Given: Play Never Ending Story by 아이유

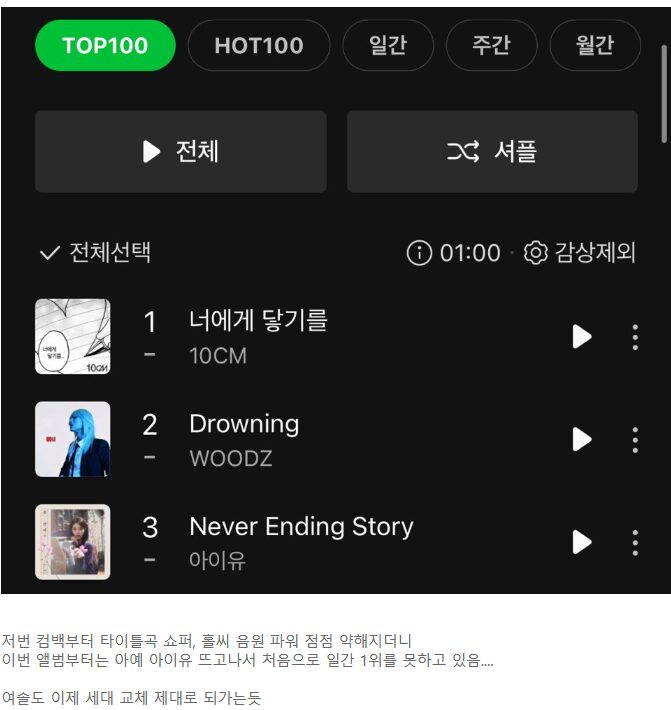Looking at the screenshot, I should click(x=581, y=542).
